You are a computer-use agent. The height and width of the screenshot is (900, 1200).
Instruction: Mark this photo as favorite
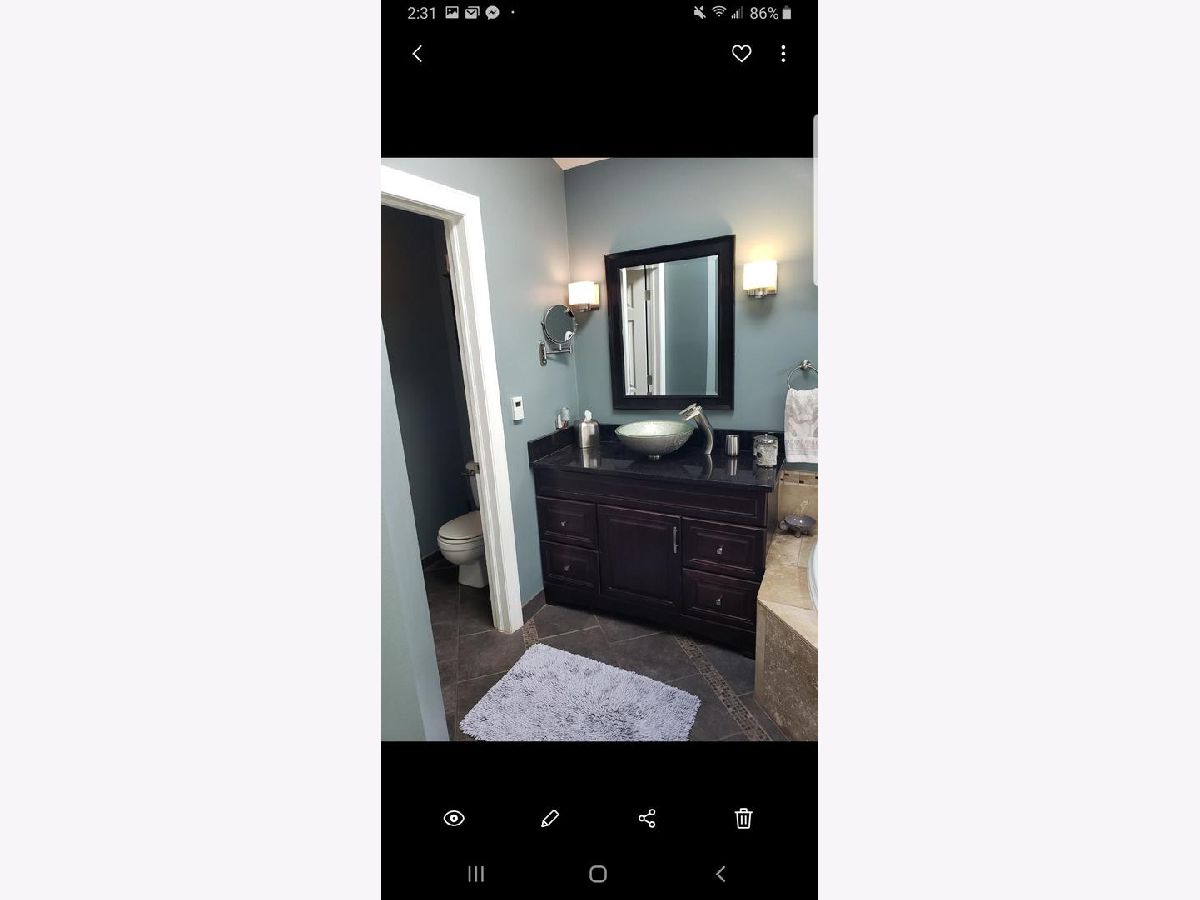[x=741, y=54]
